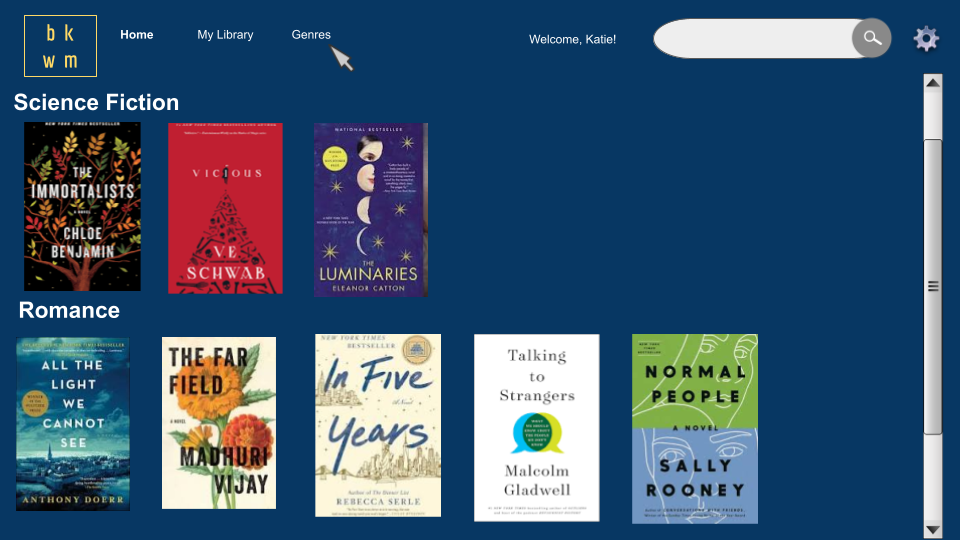Tap the search text field
Viewport: 960px width, 540px height.
click(x=752, y=39)
